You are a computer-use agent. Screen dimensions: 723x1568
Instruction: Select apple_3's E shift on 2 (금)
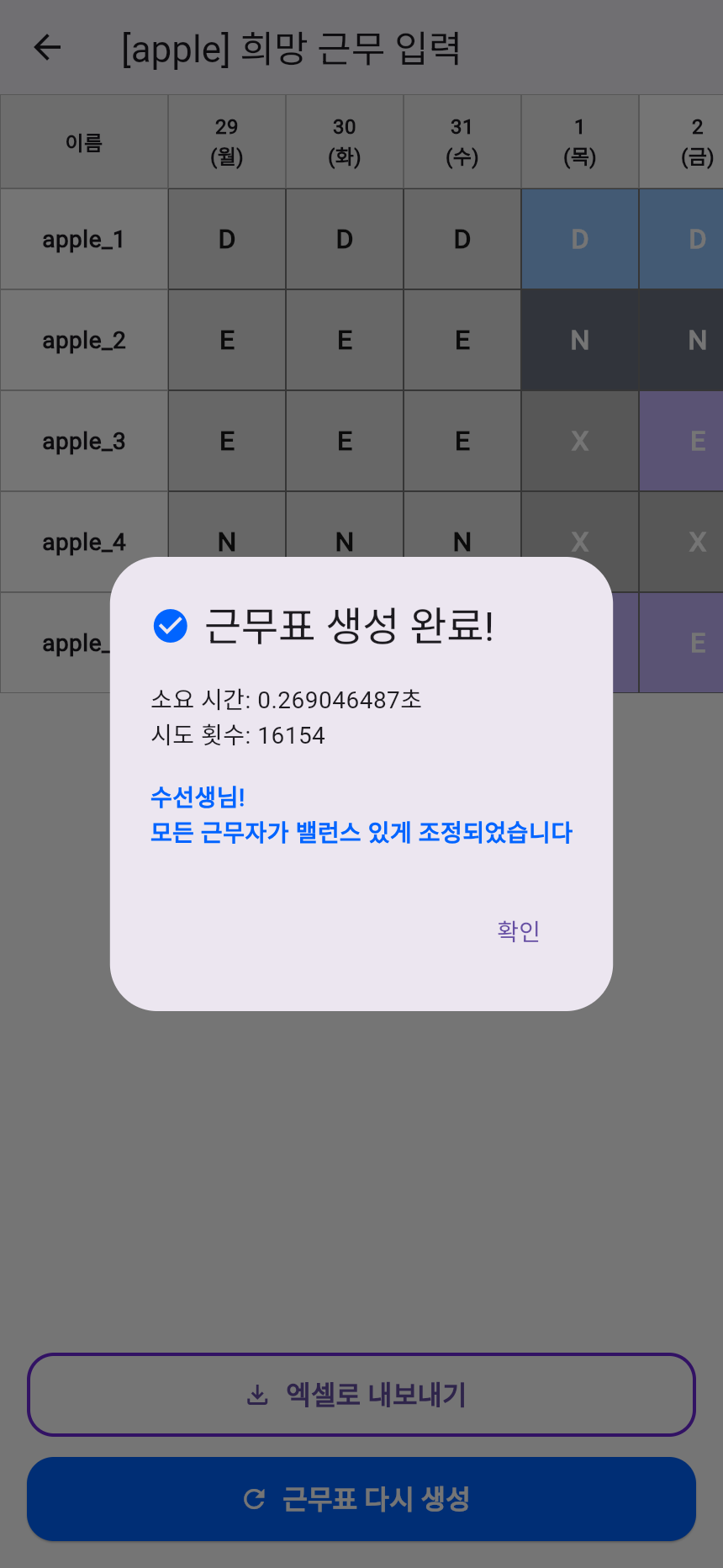click(696, 441)
